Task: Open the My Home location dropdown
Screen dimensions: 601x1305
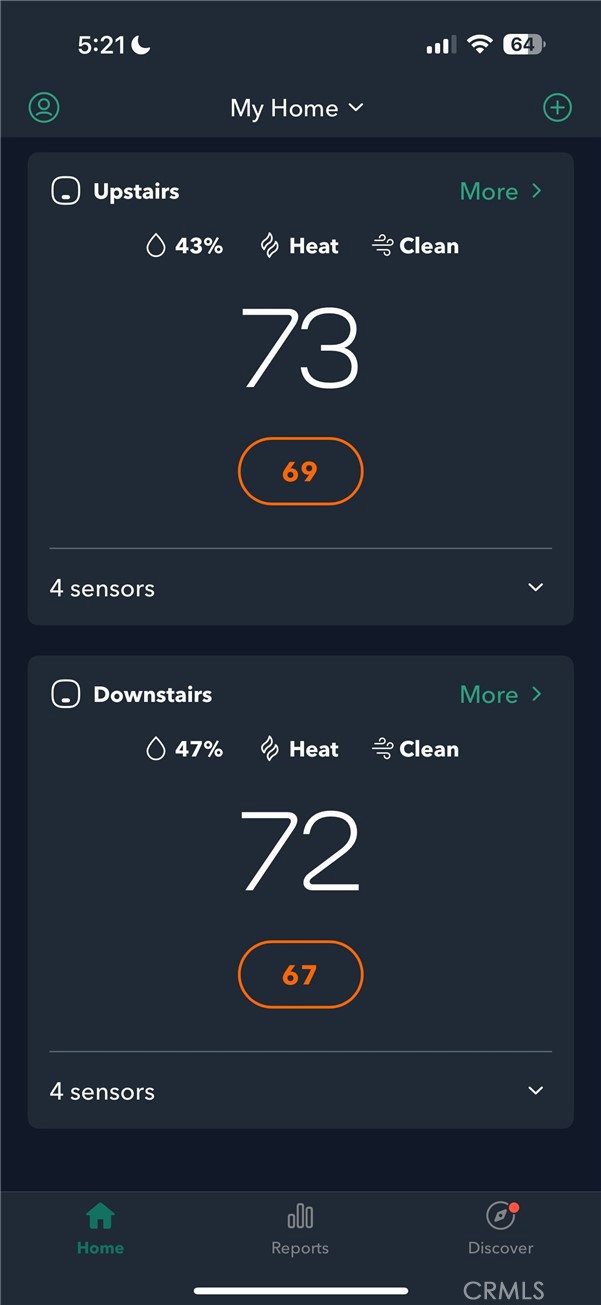Action: point(297,108)
